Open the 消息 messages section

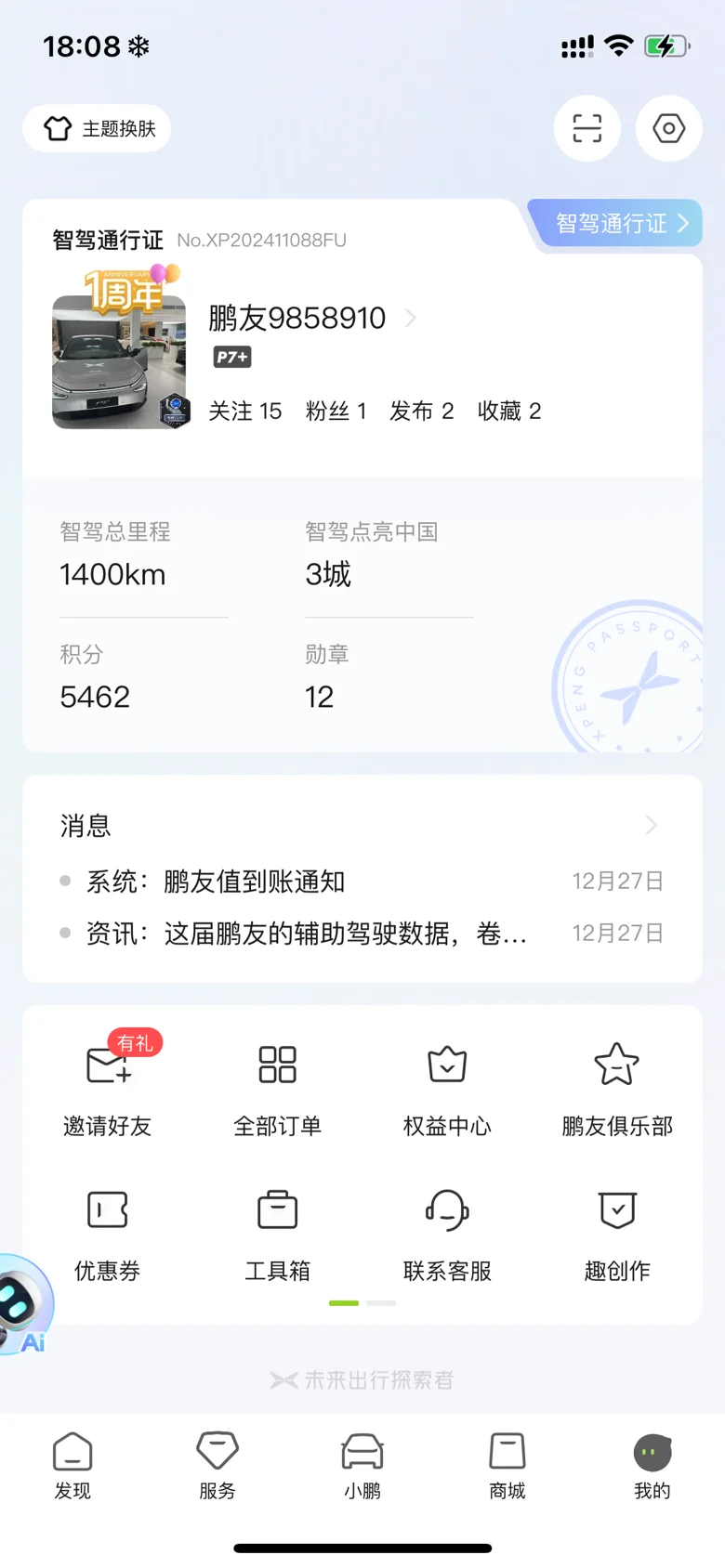[x=361, y=825]
